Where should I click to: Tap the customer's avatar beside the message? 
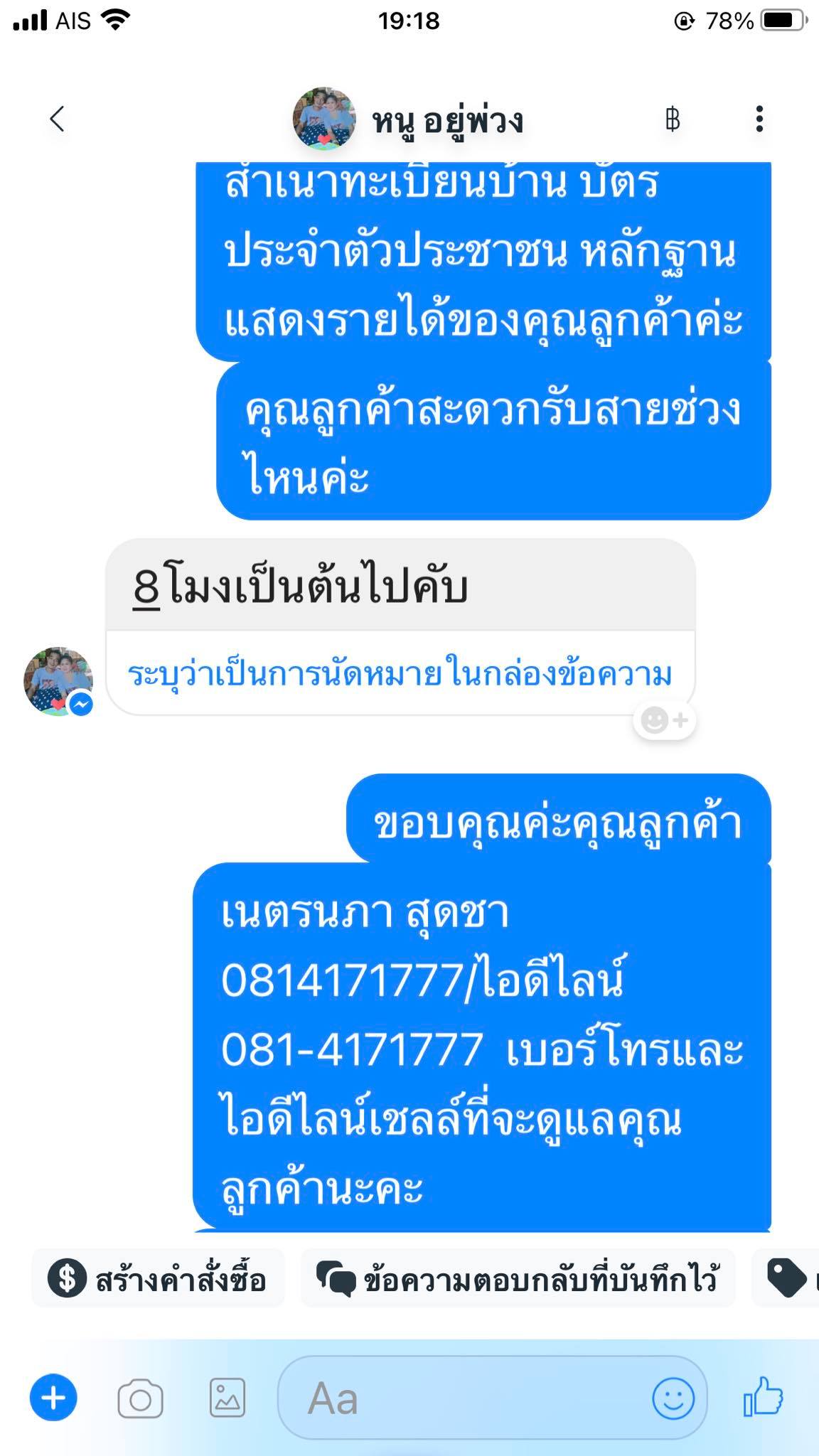(58, 681)
